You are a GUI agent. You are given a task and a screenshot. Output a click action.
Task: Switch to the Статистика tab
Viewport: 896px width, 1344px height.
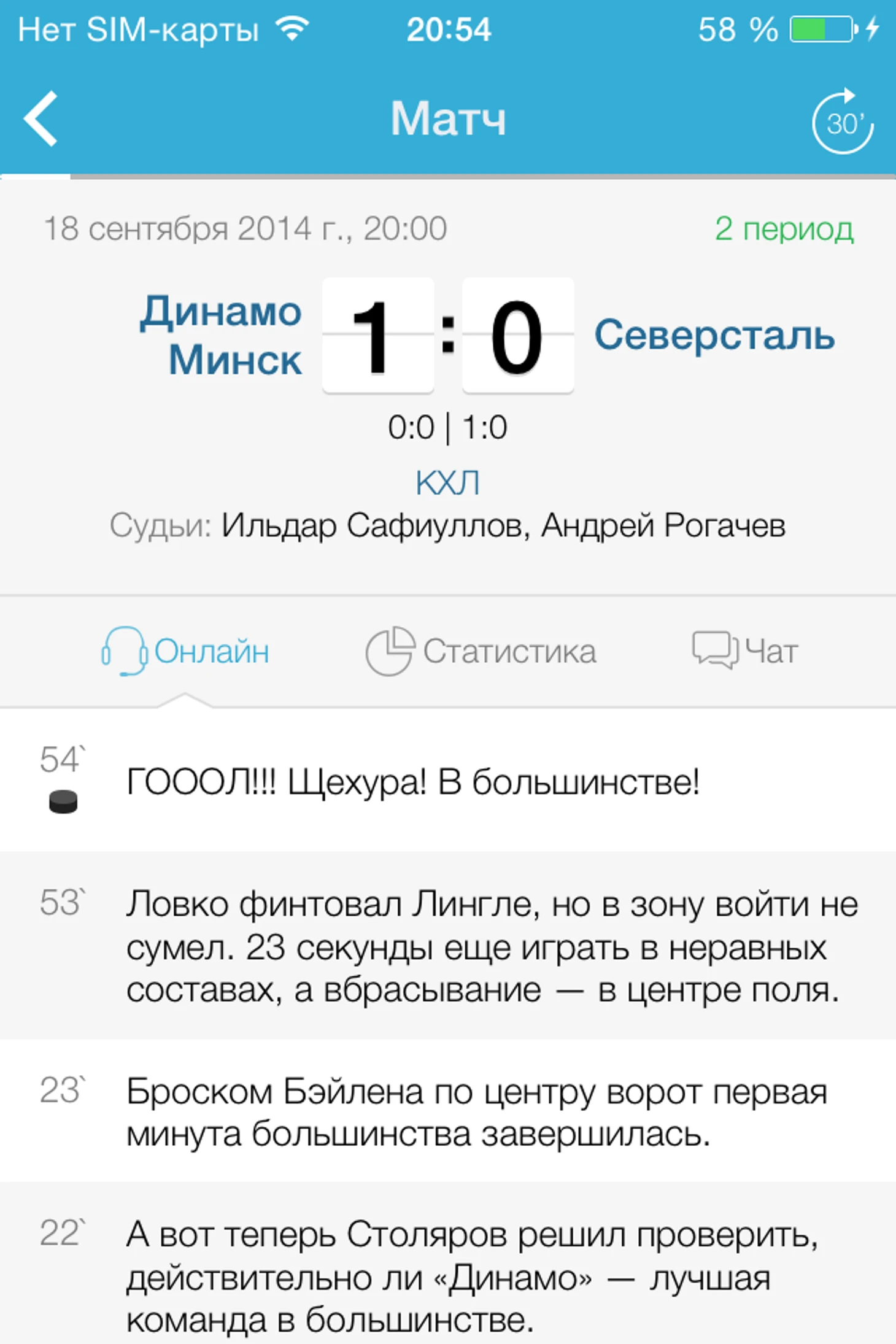[x=481, y=652]
